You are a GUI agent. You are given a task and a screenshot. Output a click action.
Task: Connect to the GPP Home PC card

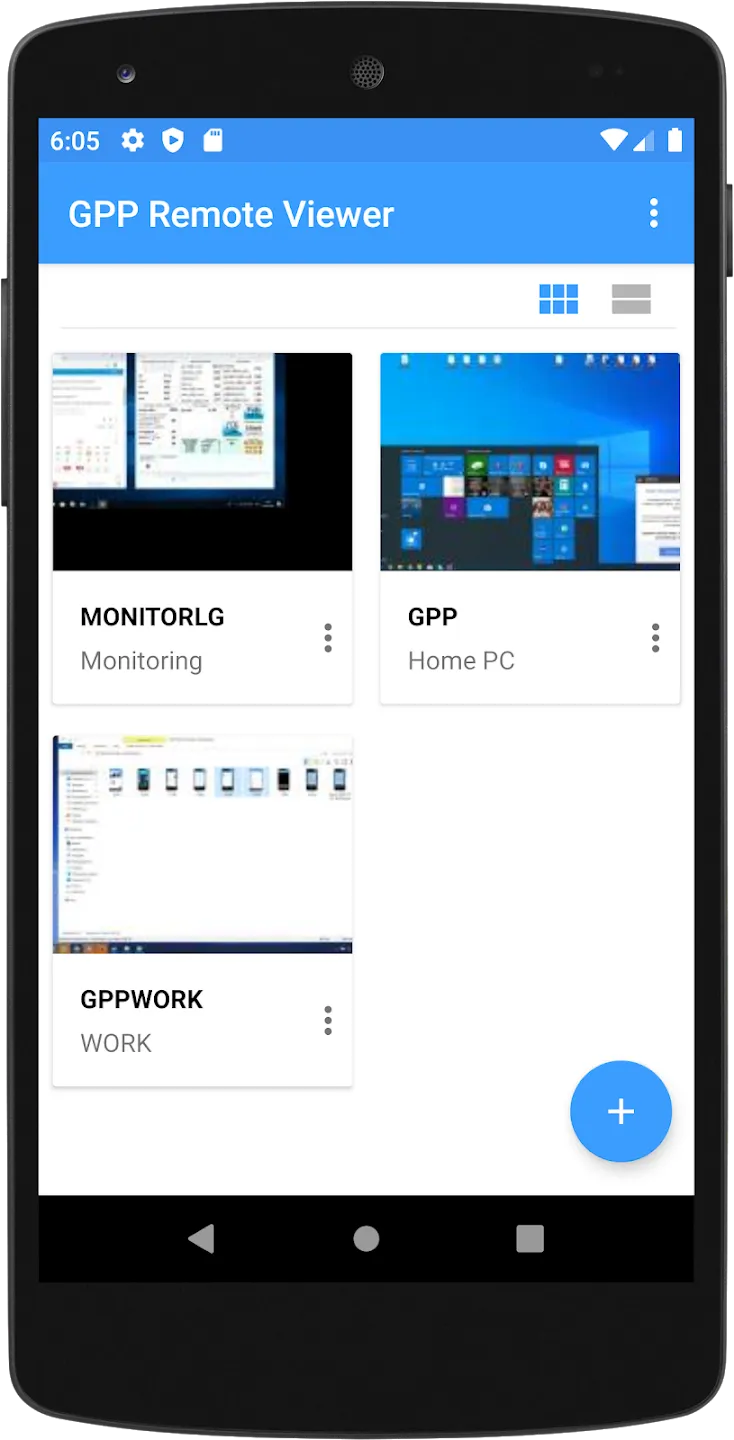tap(530, 528)
